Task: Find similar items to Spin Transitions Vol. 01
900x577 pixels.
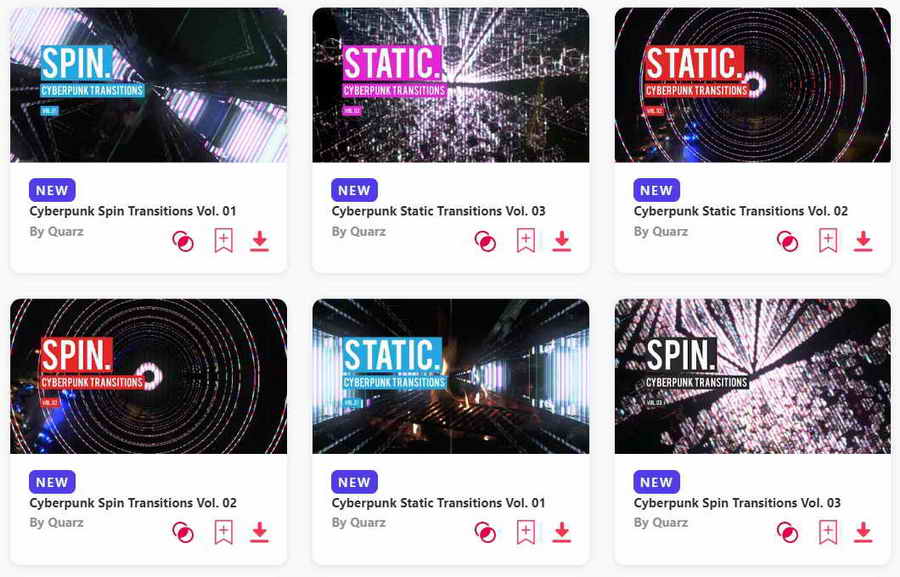Action: pos(183,241)
